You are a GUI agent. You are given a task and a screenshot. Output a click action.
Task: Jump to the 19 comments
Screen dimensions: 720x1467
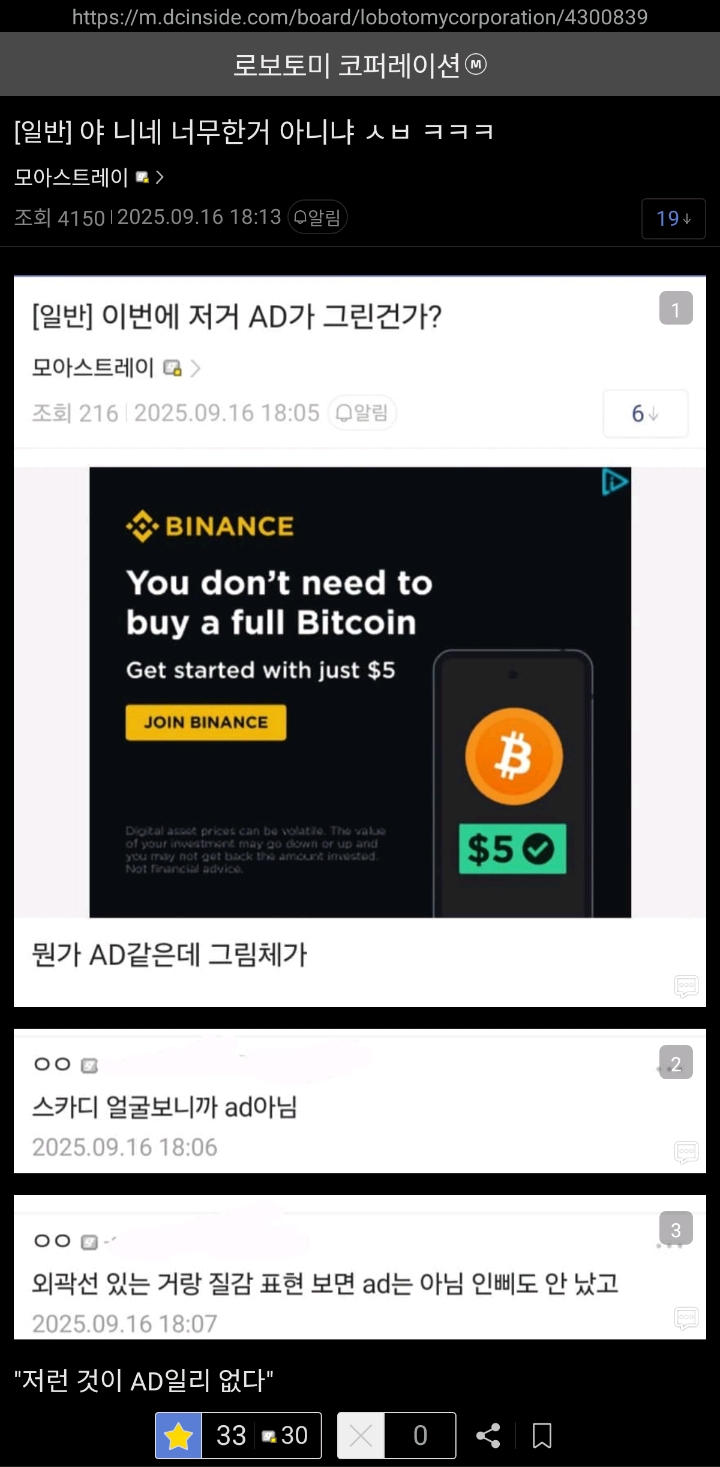coord(672,219)
